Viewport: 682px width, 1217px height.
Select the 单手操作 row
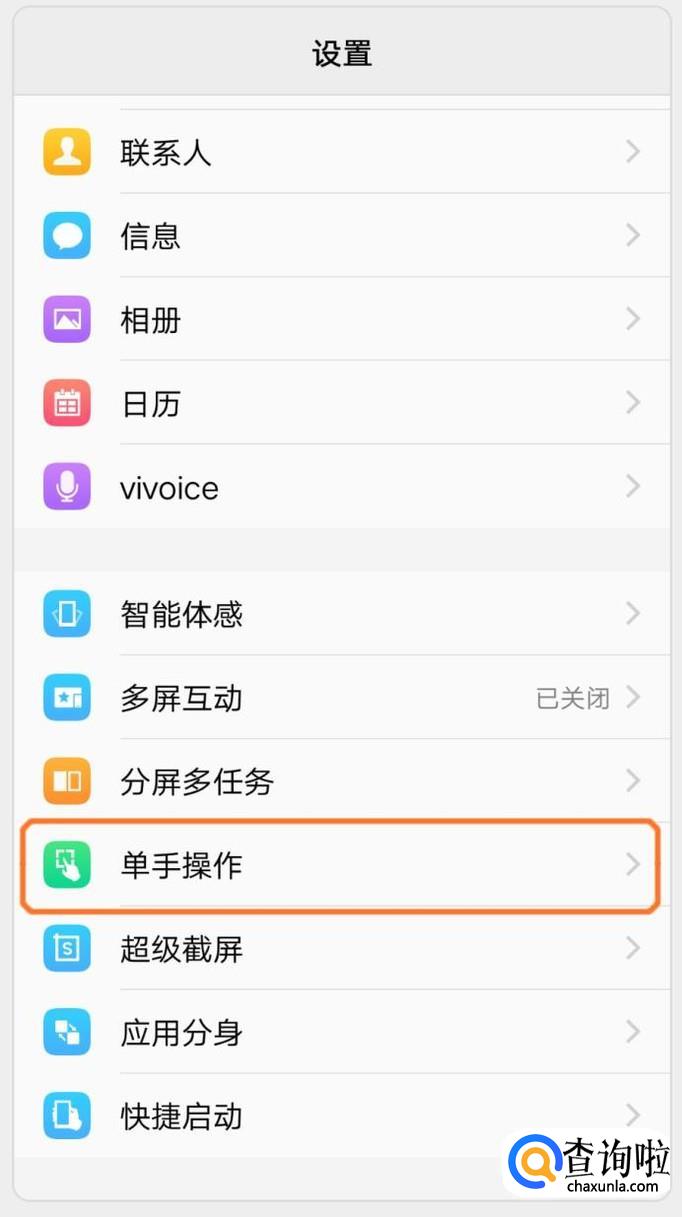pyautogui.click(x=340, y=865)
